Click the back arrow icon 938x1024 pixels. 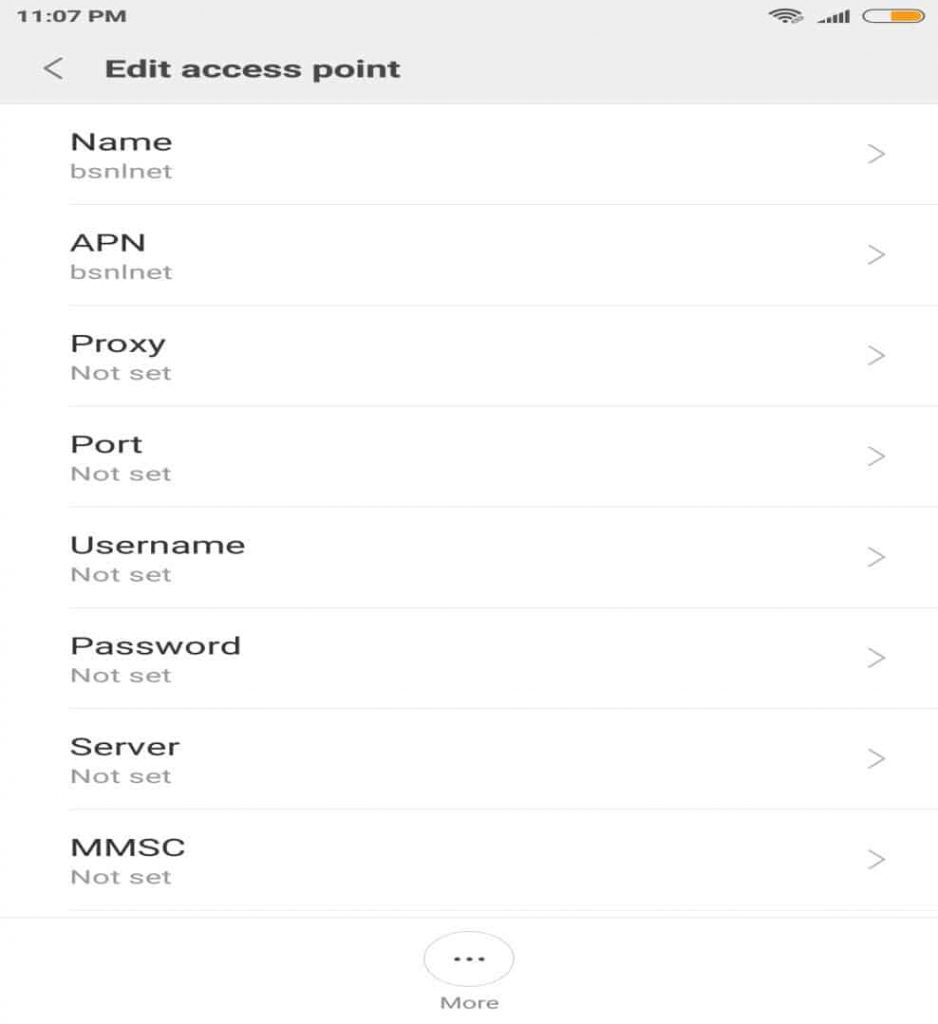click(x=53, y=68)
